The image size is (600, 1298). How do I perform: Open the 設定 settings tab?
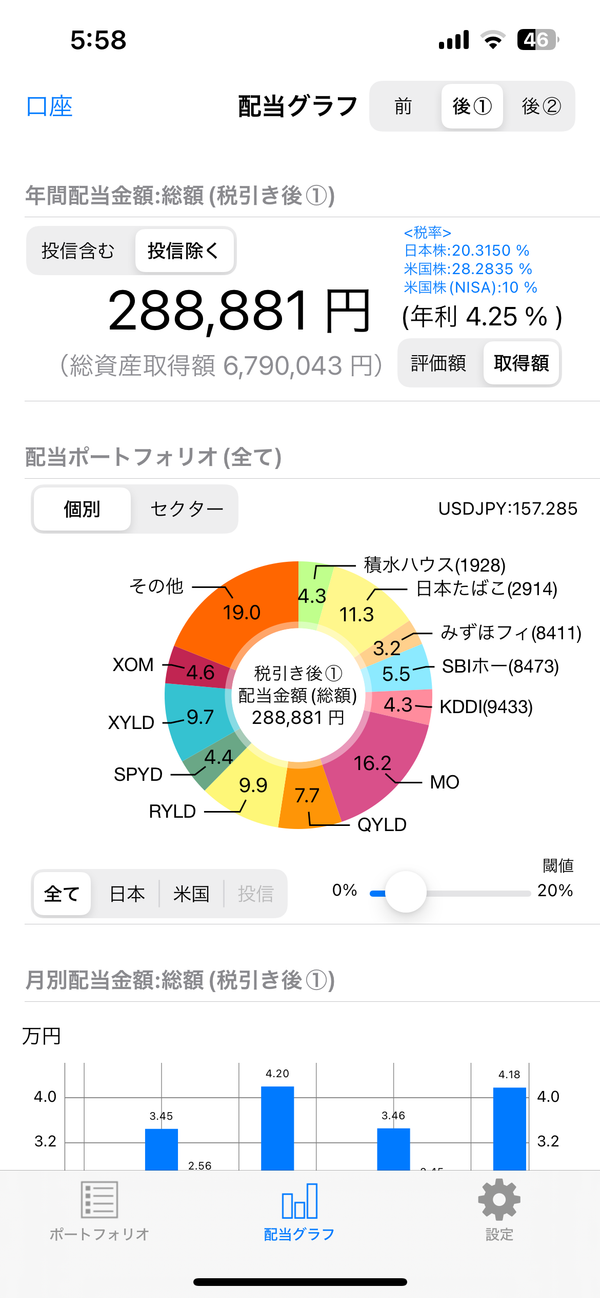coord(499,1211)
